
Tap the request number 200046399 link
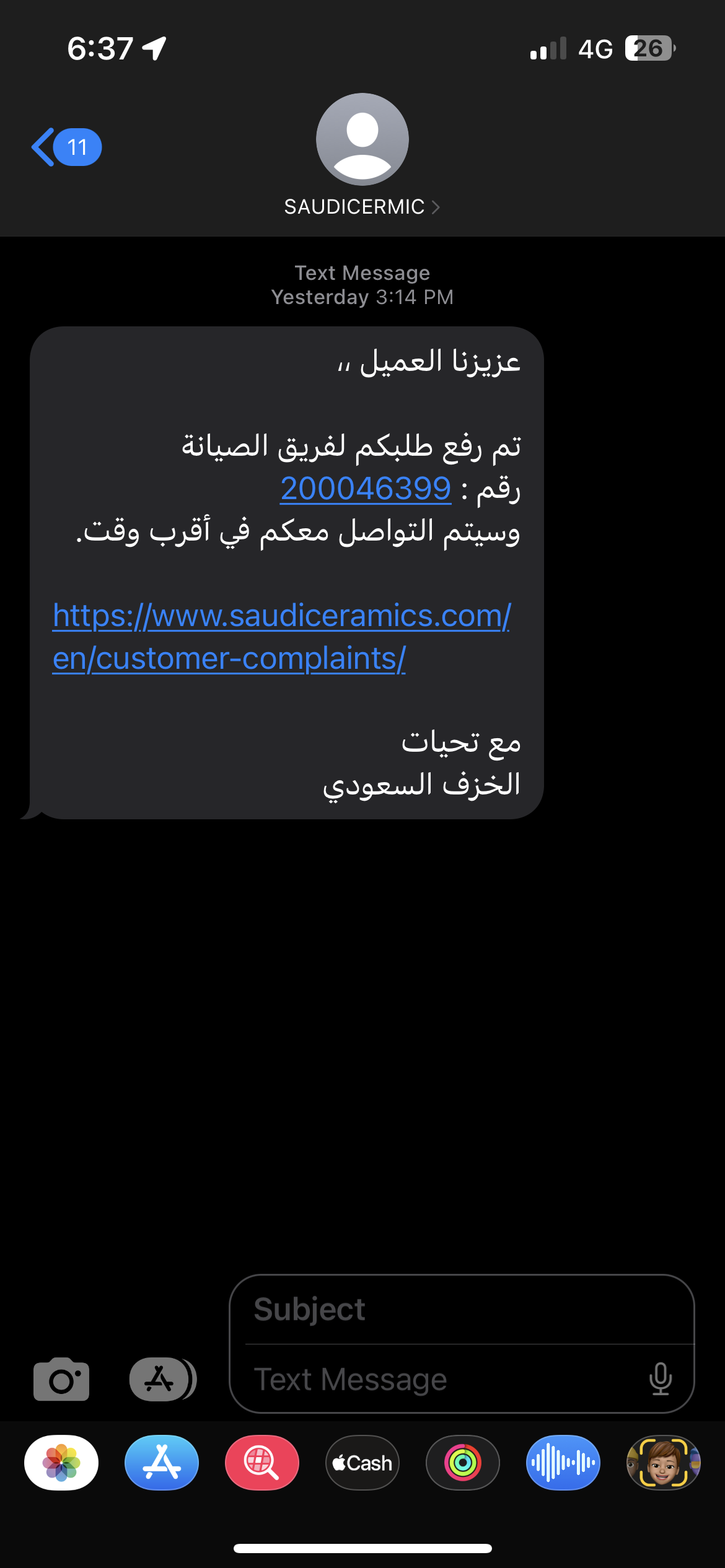[366, 489]
